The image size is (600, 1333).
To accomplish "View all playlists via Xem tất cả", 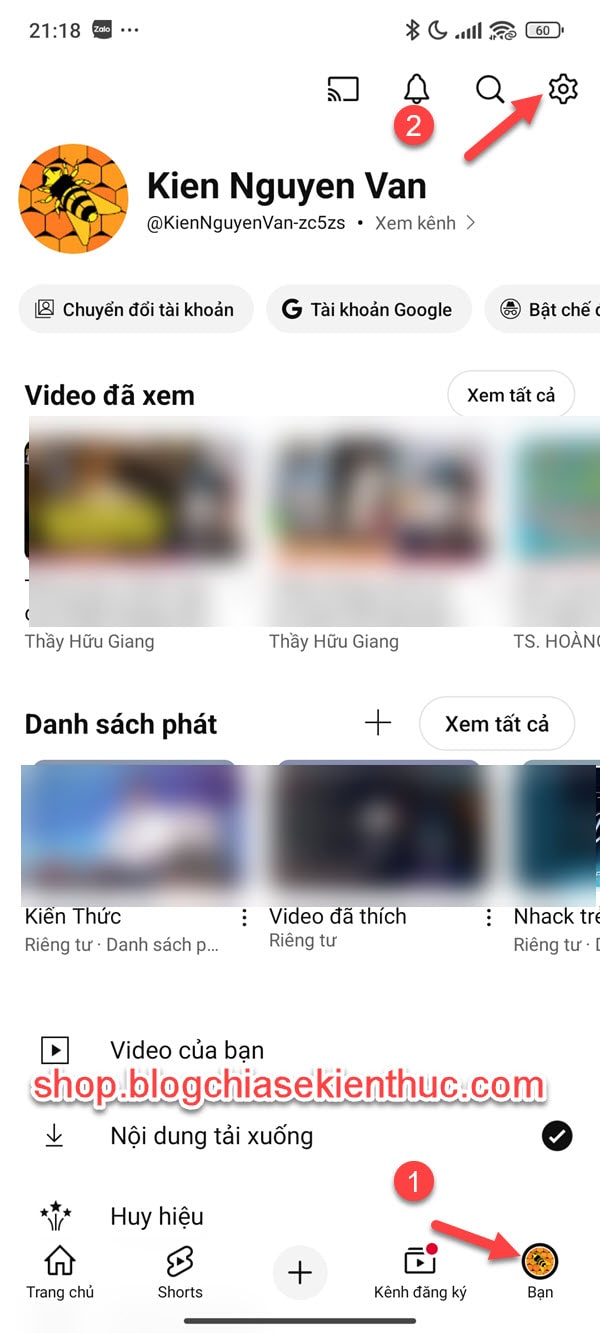I will (497, 723).
